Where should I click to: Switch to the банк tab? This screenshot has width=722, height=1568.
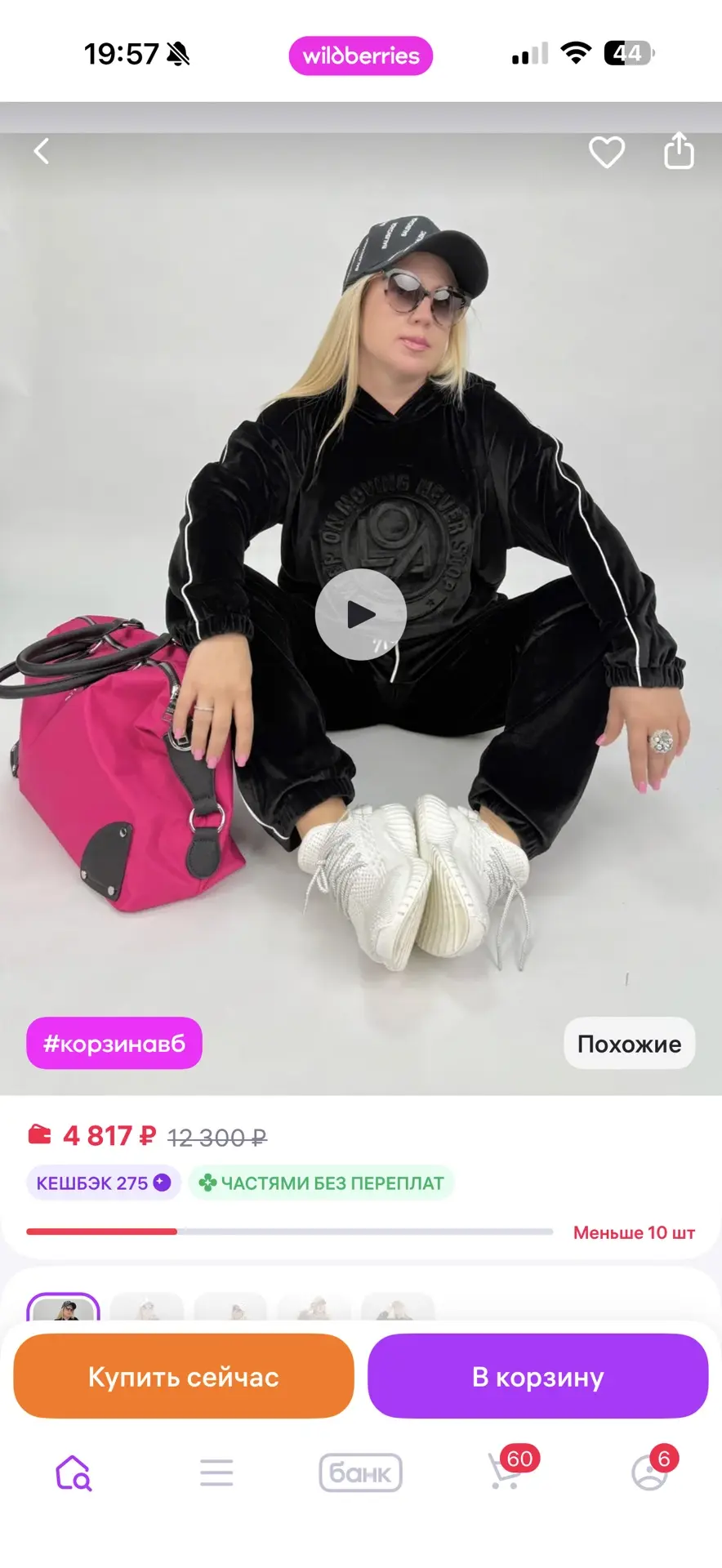360,1472
